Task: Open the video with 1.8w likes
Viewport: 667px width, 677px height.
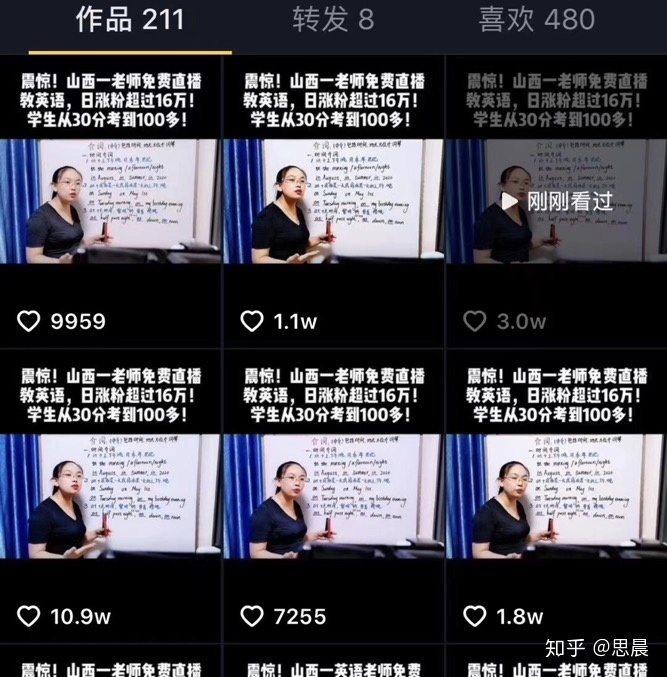Action: pos(555,495)
